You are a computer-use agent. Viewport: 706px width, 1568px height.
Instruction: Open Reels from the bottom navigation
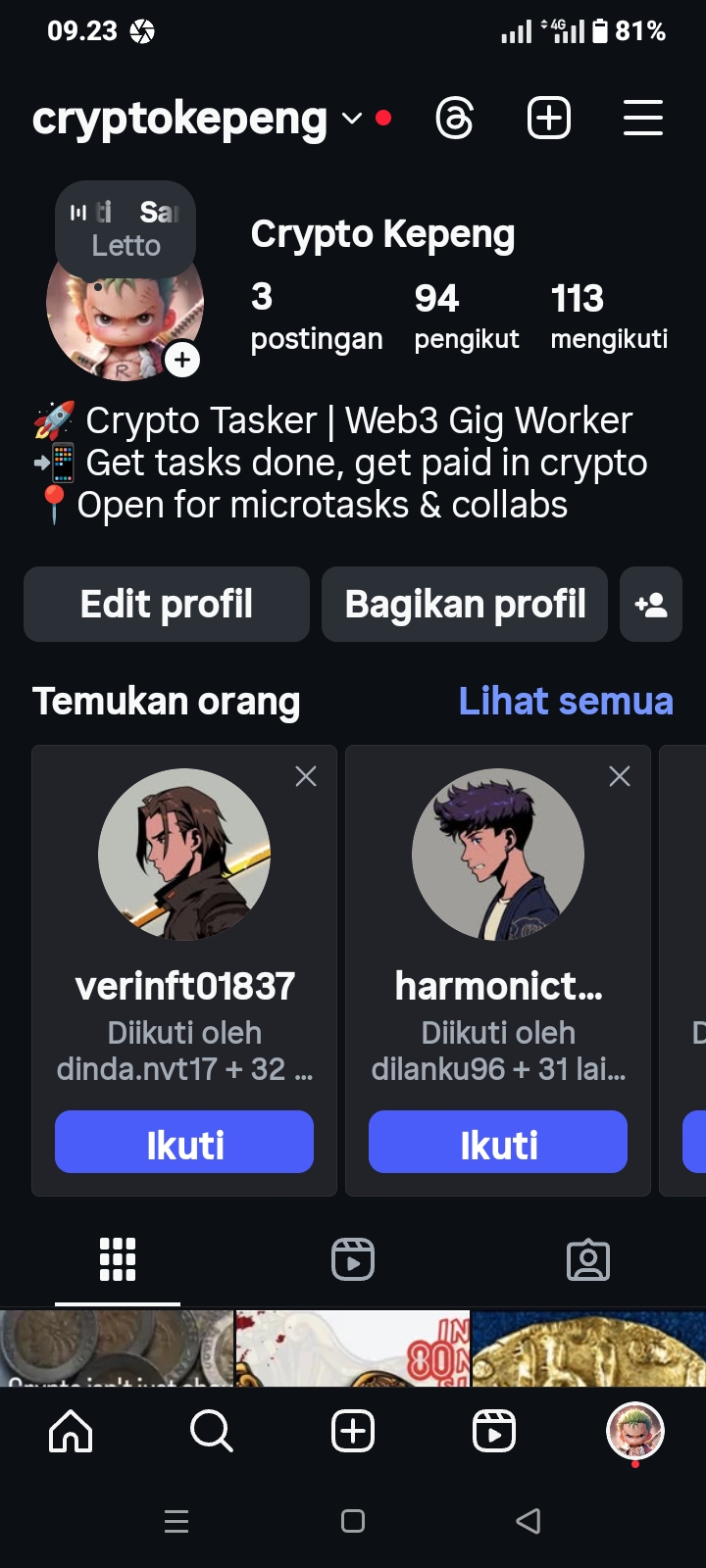click(494, 1432)
